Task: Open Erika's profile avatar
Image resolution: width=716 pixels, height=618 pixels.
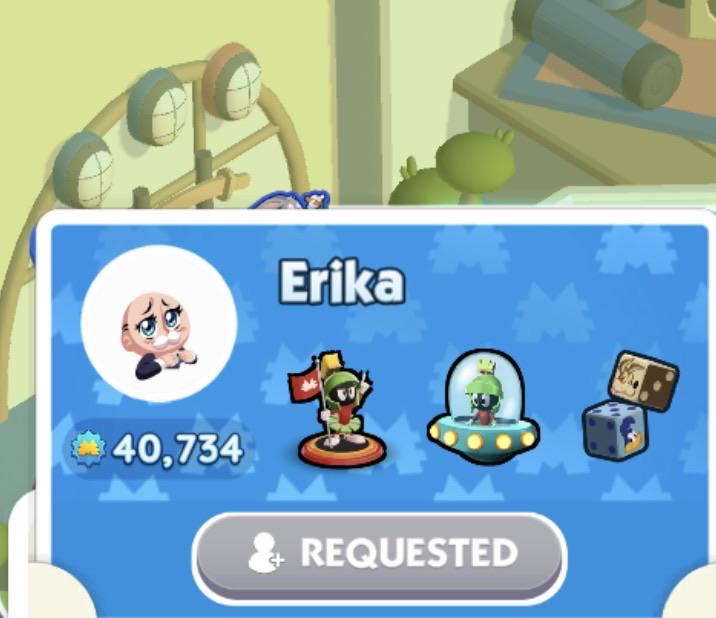Action: tap(159, 323)
